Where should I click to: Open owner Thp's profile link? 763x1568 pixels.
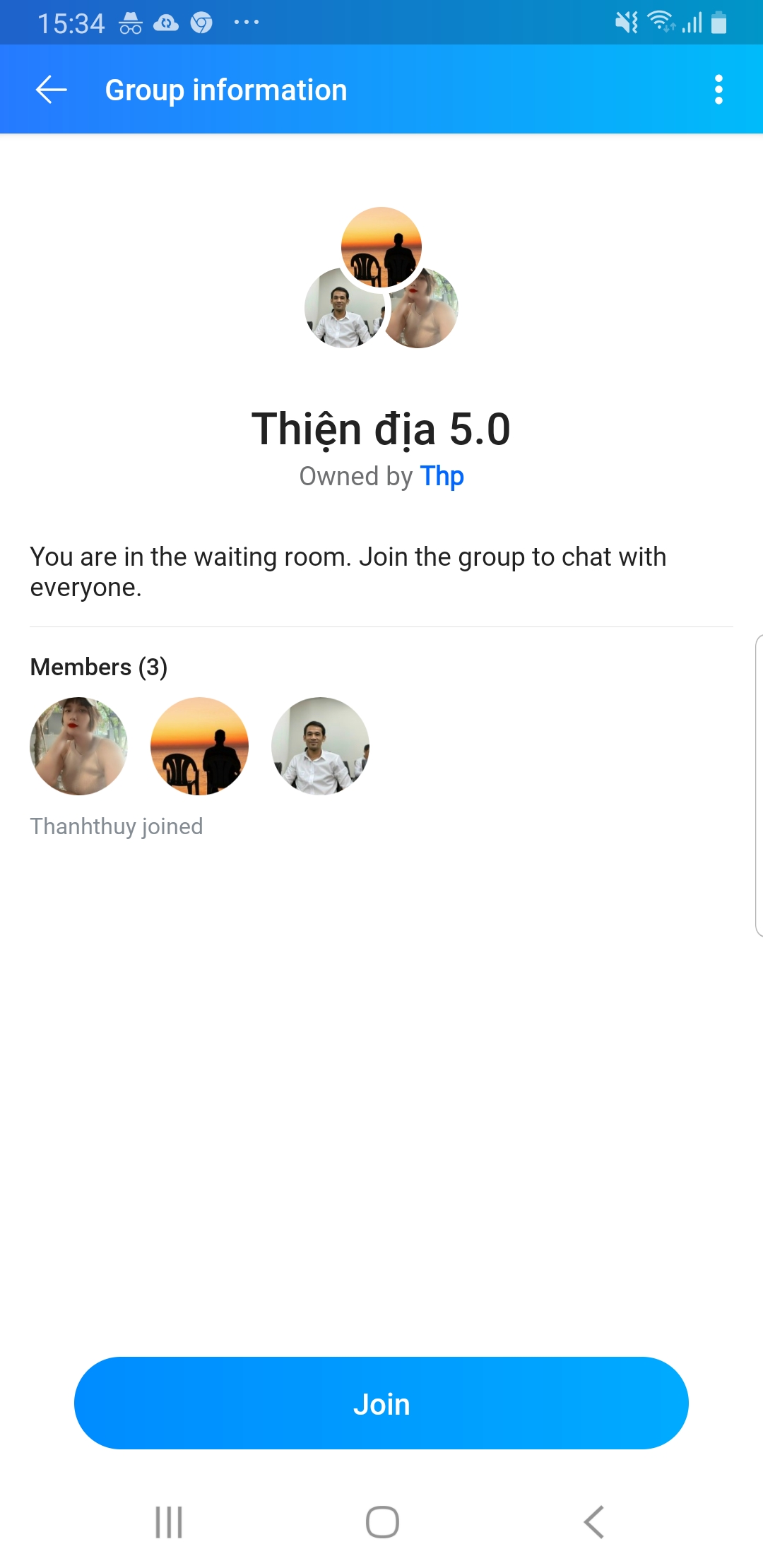(442, 477)
